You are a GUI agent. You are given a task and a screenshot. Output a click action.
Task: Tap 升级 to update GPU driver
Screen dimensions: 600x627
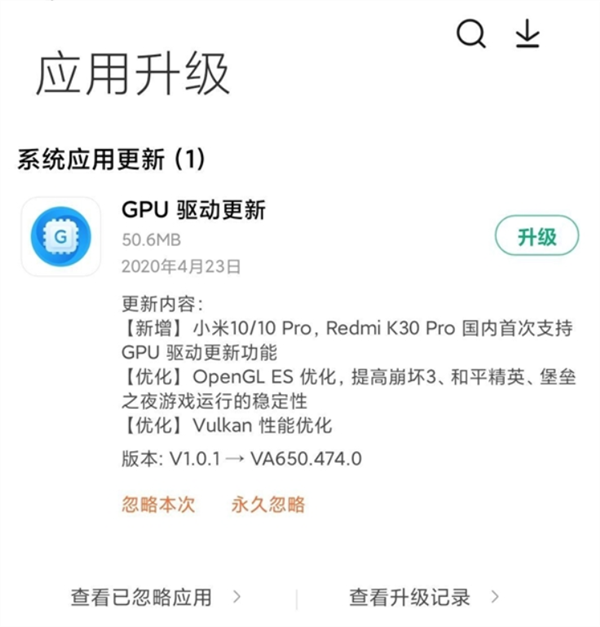(x=537, y=237)
